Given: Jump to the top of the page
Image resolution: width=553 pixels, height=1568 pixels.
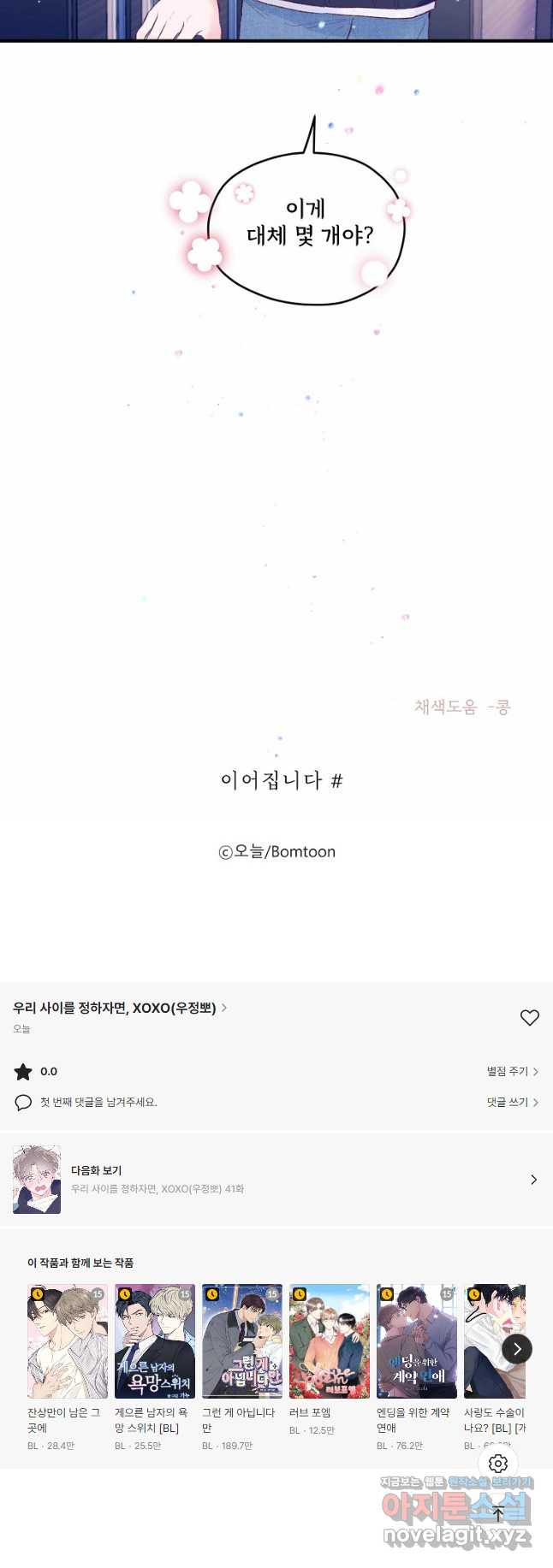Looking at the screenshot, I should [x=498, y=1513].
